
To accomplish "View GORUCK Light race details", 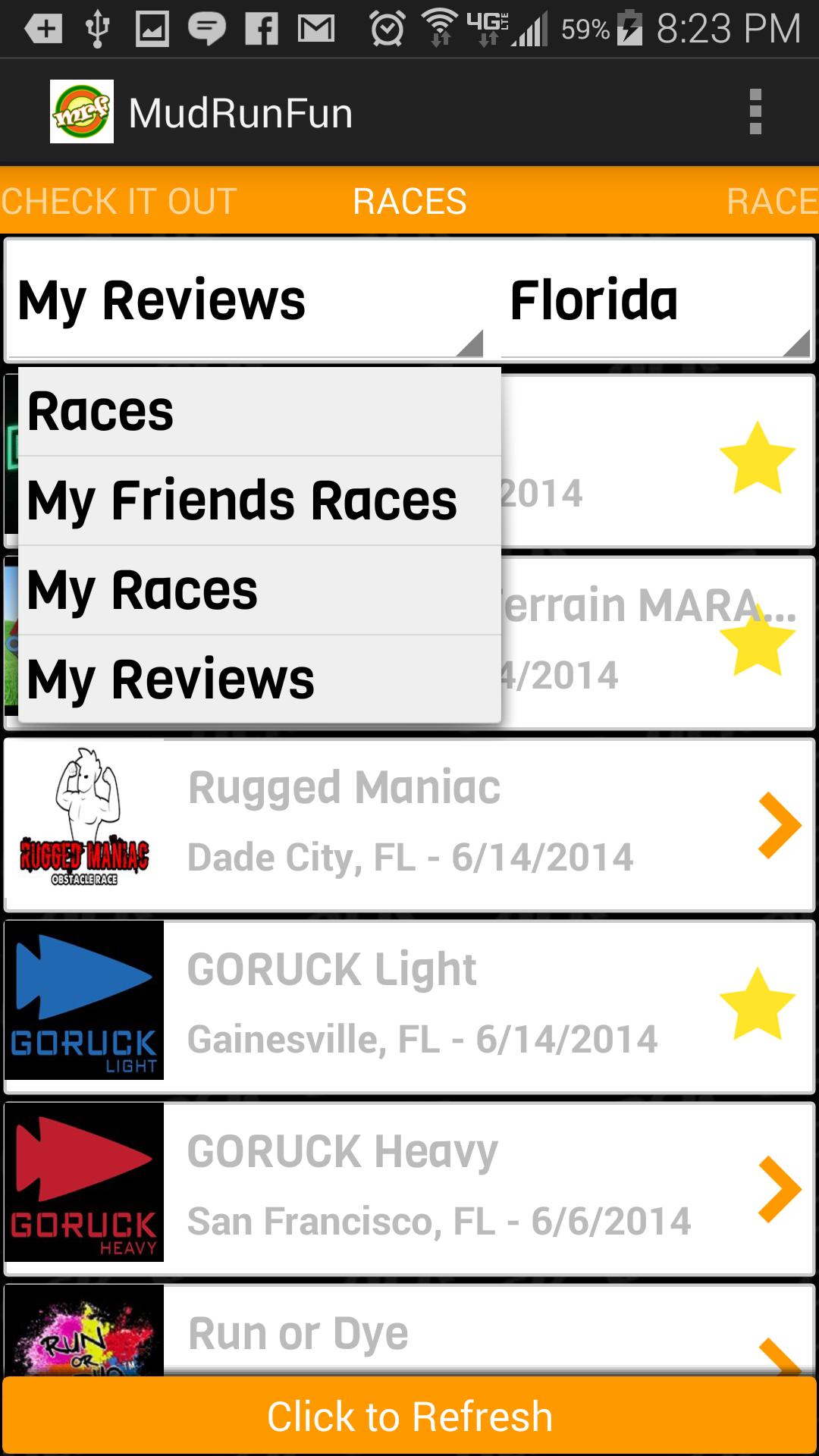I will (x=409, y=1007).
